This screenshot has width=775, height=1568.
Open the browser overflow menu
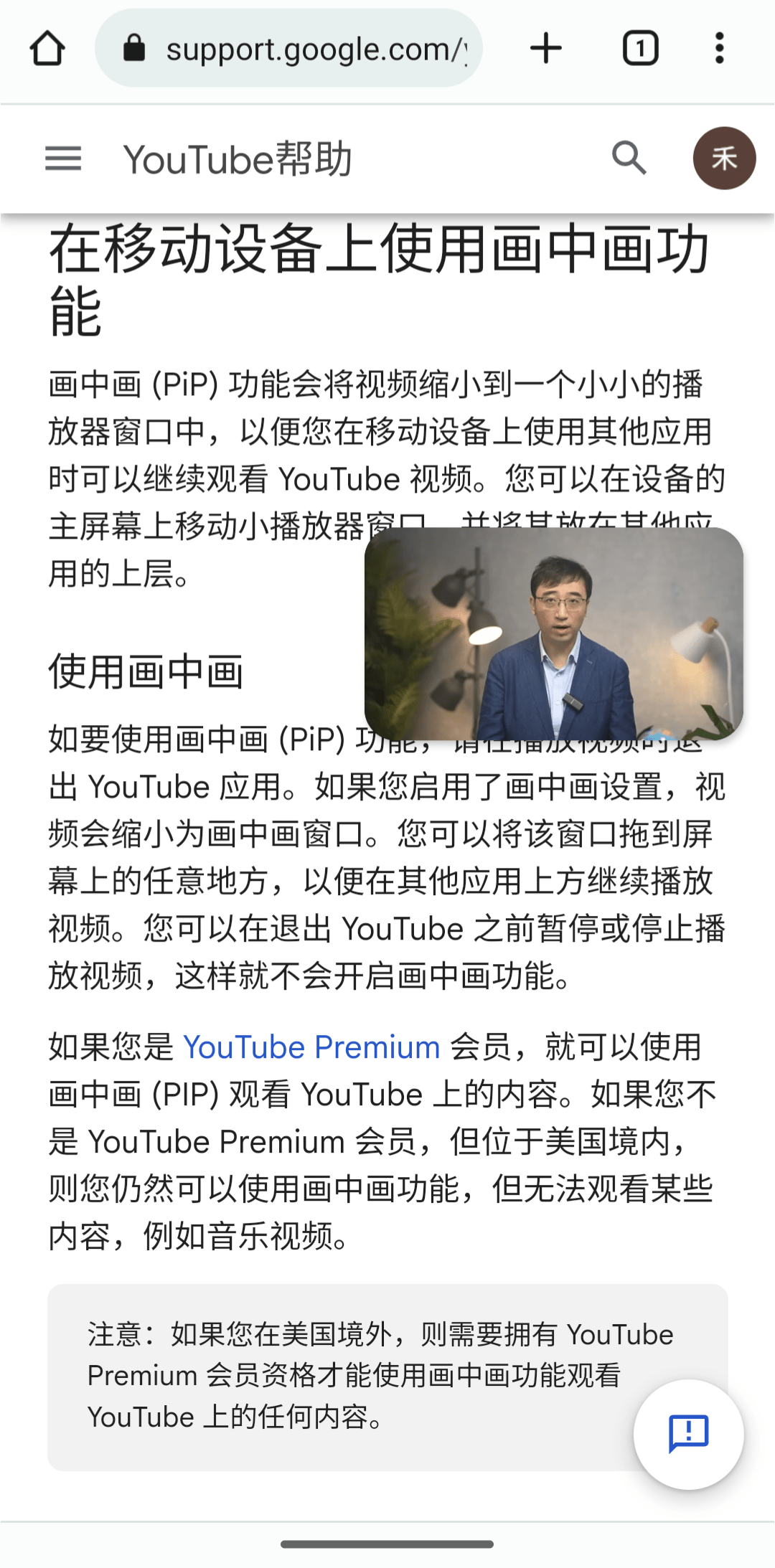click(x=719, y=49)
